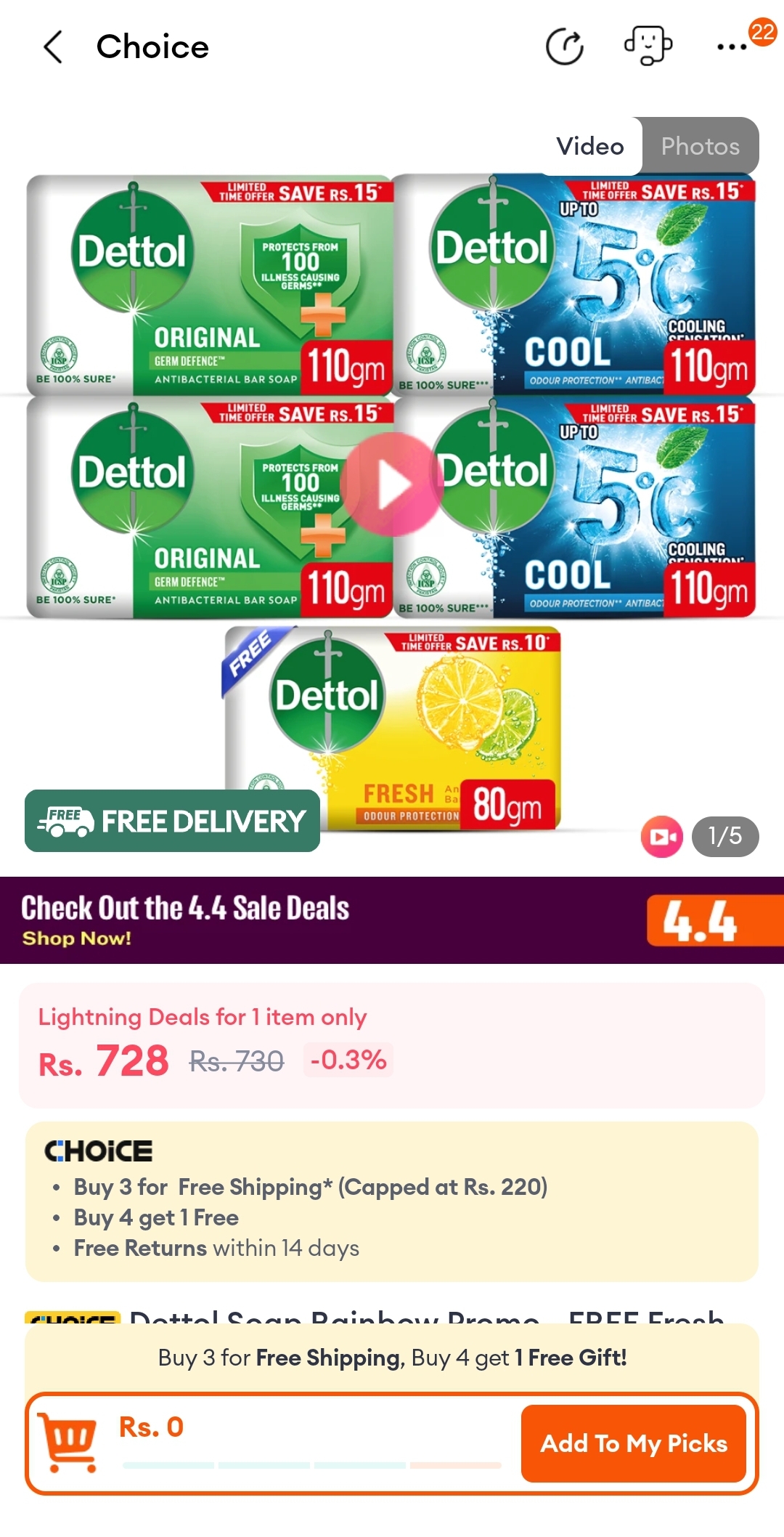This screenshot has width=784, height=1537.
Task: Open the shopping cart icon
Action: [69, 1442]
